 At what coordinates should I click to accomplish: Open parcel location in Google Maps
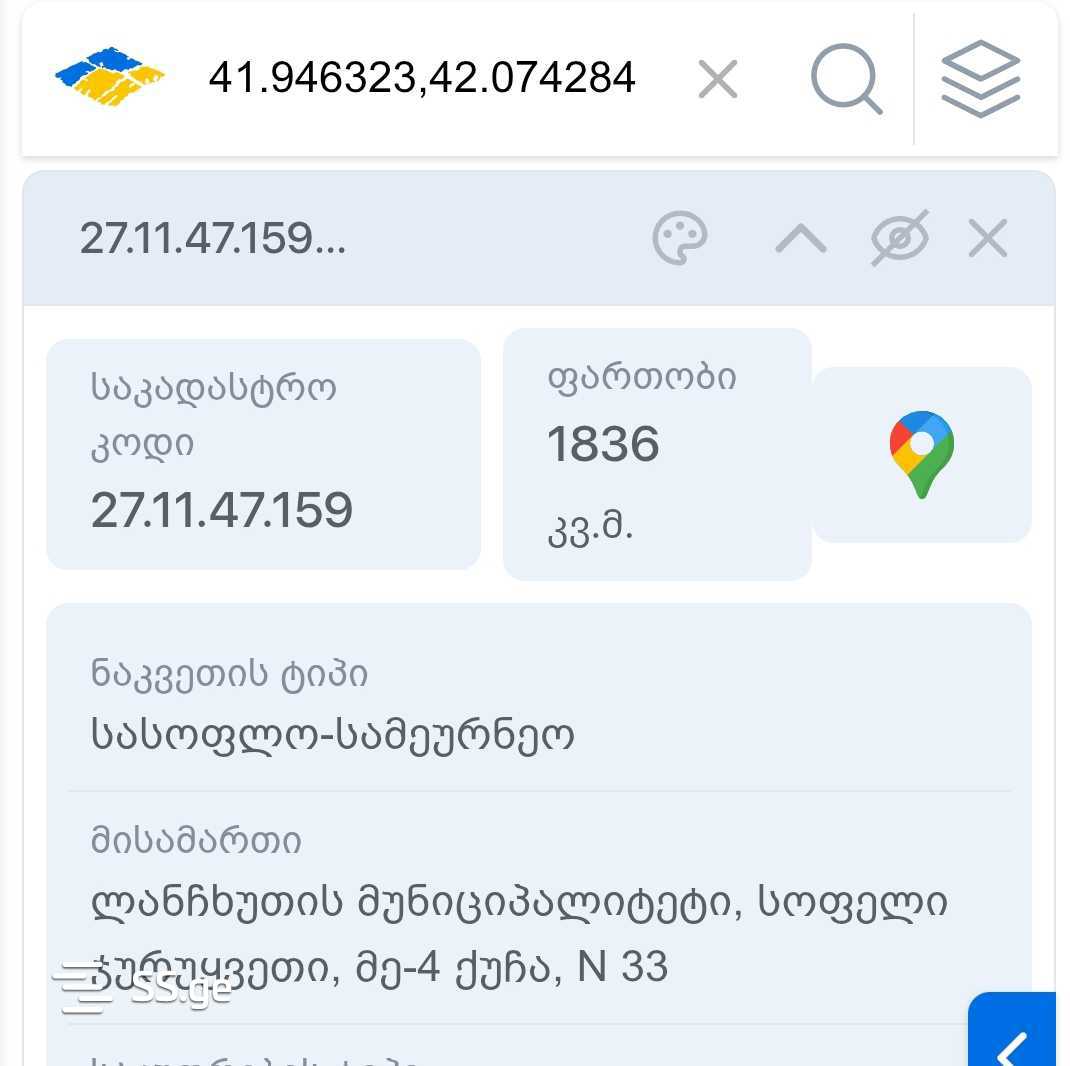[921, 455]
